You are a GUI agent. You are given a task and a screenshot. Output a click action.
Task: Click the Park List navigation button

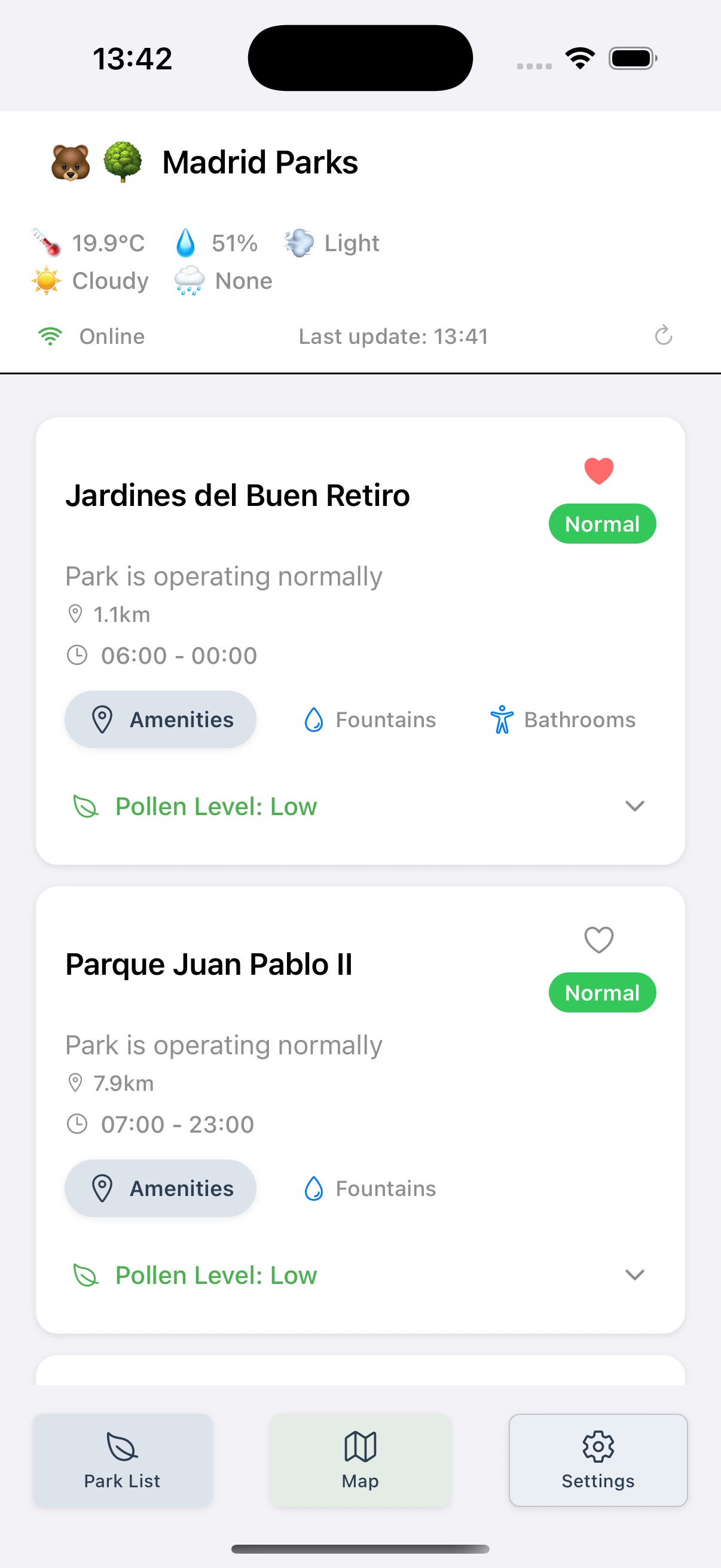click(123, 1460)
